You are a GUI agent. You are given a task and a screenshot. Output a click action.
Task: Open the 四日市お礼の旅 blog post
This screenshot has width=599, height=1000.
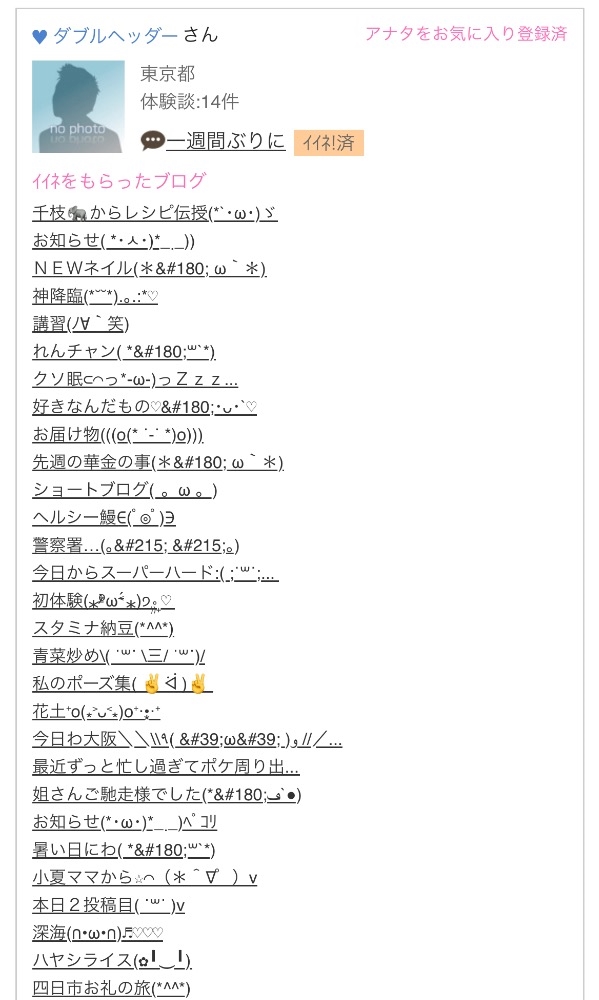tap(112, 988)
